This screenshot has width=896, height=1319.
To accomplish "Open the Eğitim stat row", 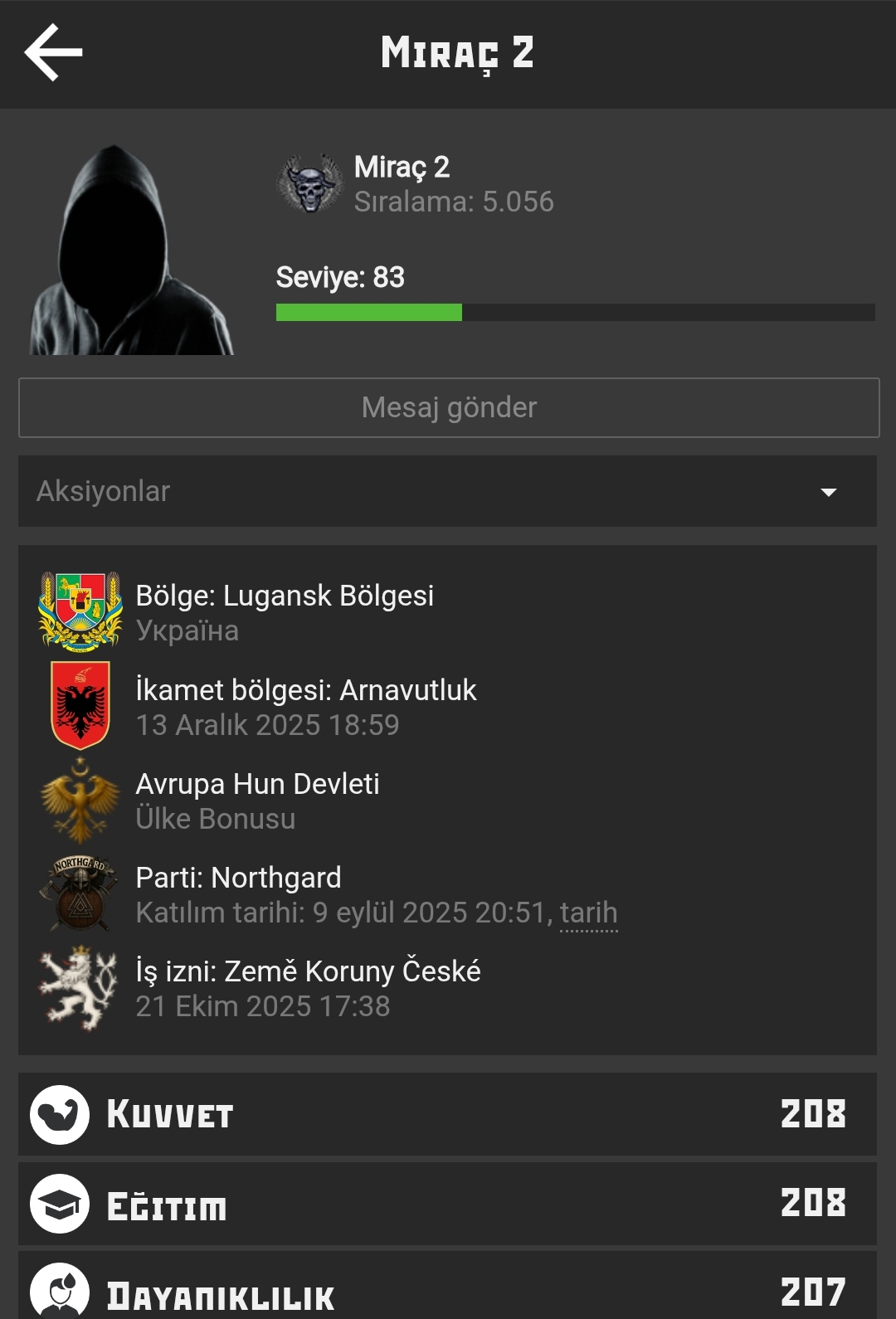I will [447, 1204].
